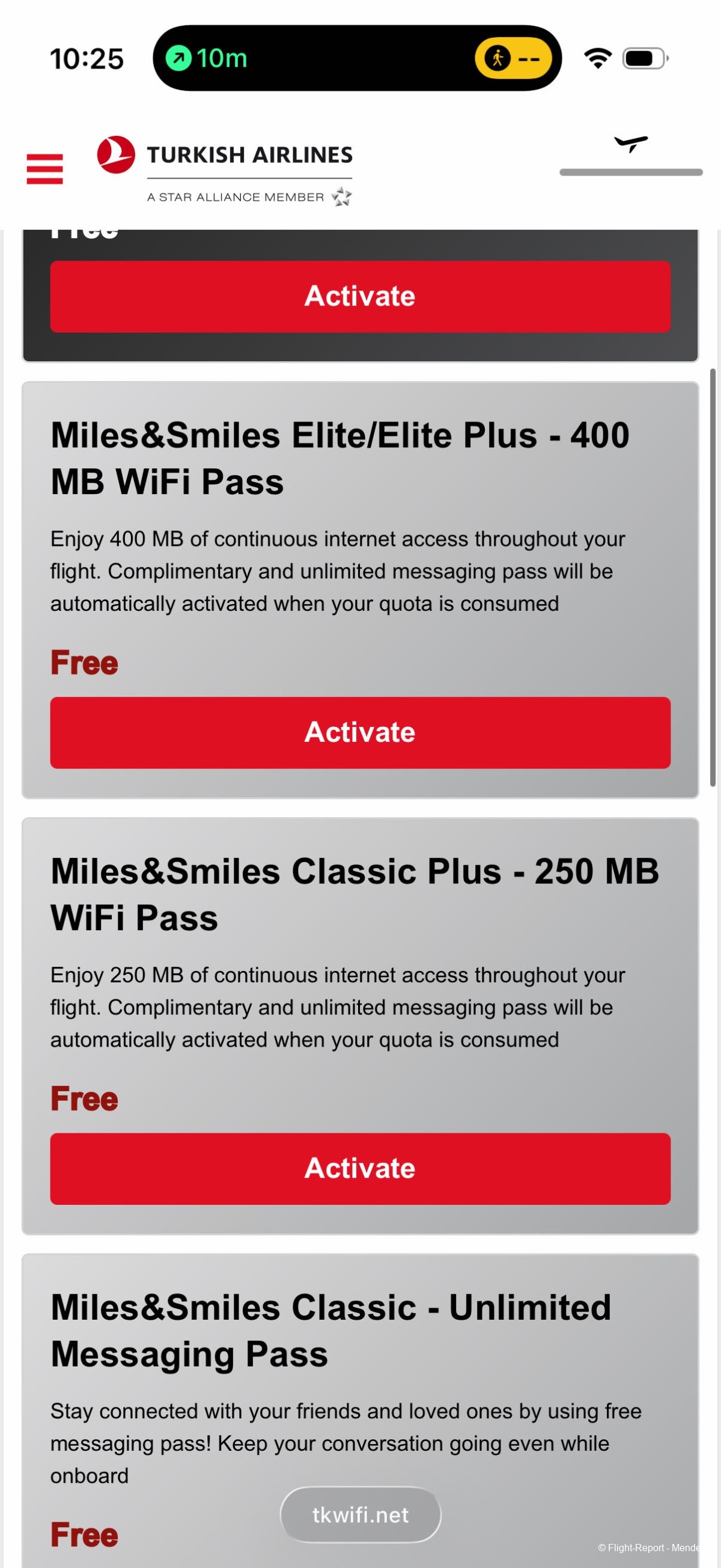Tap the tkwifi.net address pill
Viewport: 721px width, 1568px height.
(x=360, y=1514)
